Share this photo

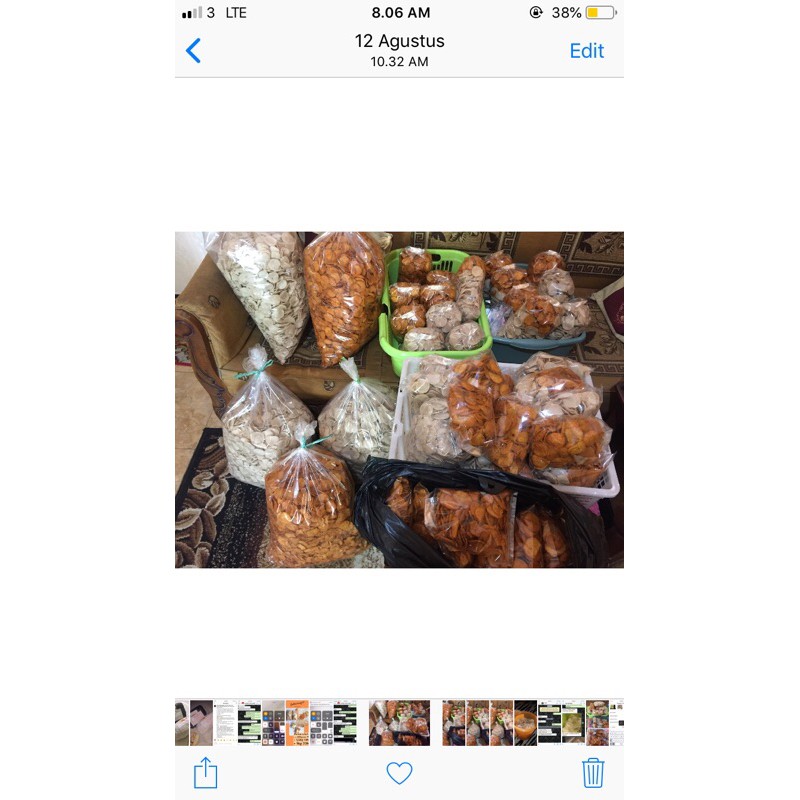click(205, 772)
